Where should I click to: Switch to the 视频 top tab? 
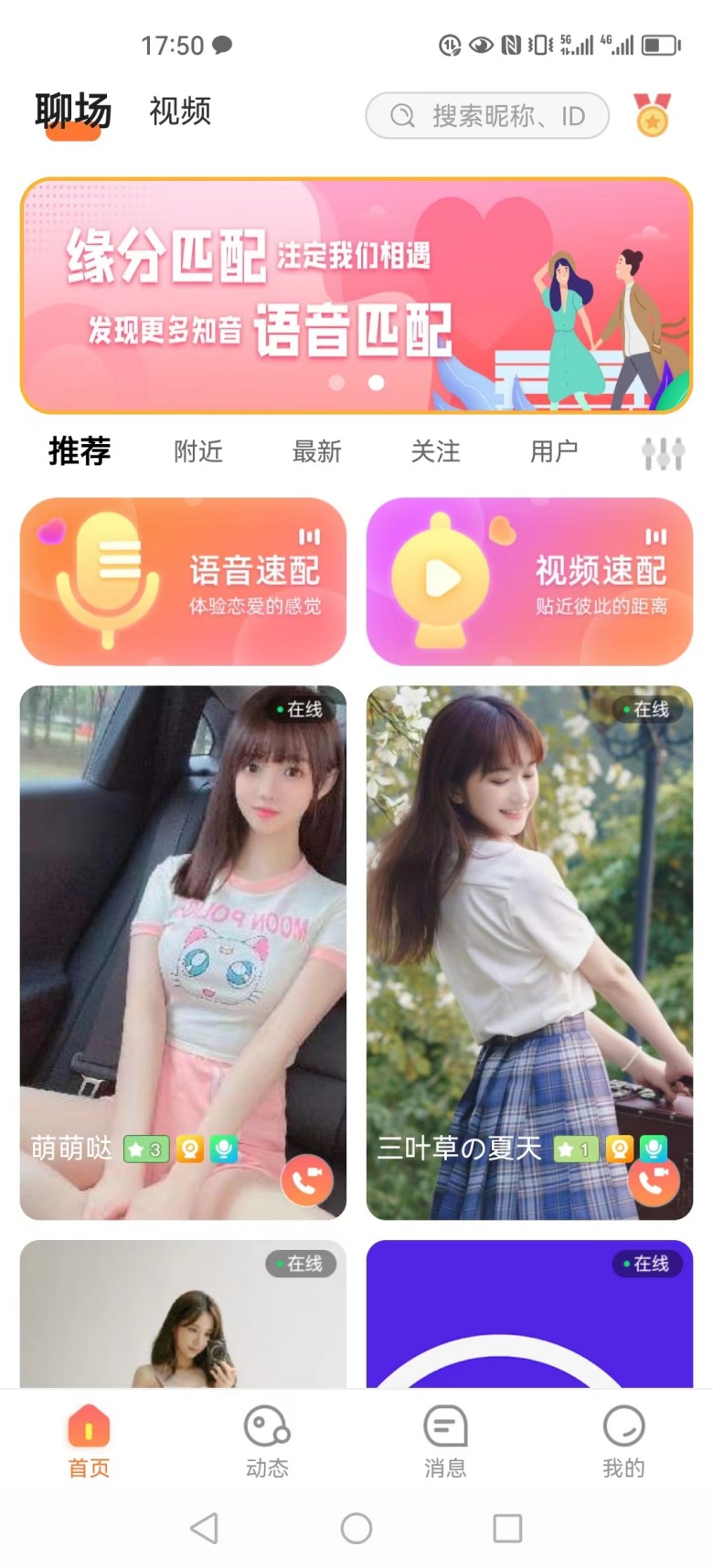pyautogui.click(x=180, y=111)
